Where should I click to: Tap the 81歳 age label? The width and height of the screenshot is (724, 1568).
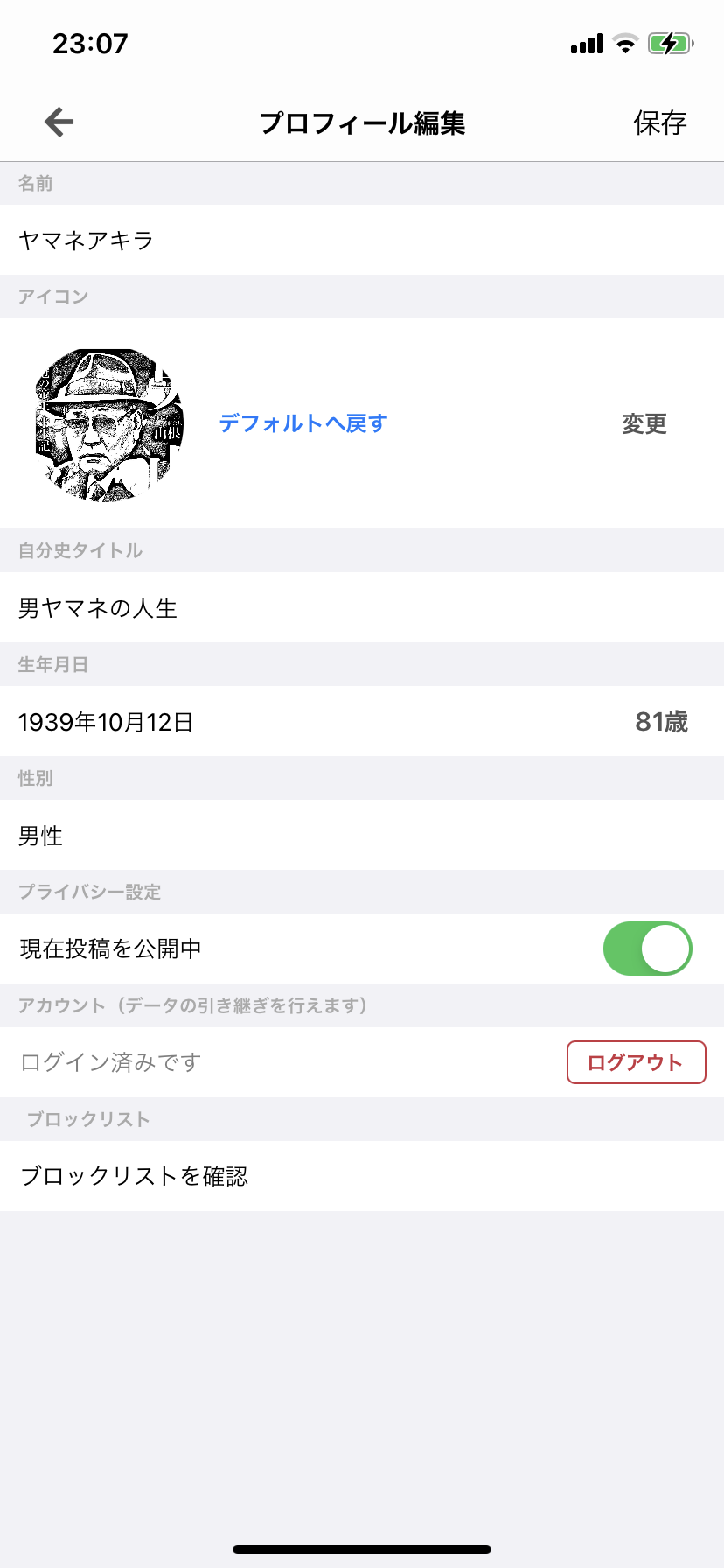[x=662, y=722]
